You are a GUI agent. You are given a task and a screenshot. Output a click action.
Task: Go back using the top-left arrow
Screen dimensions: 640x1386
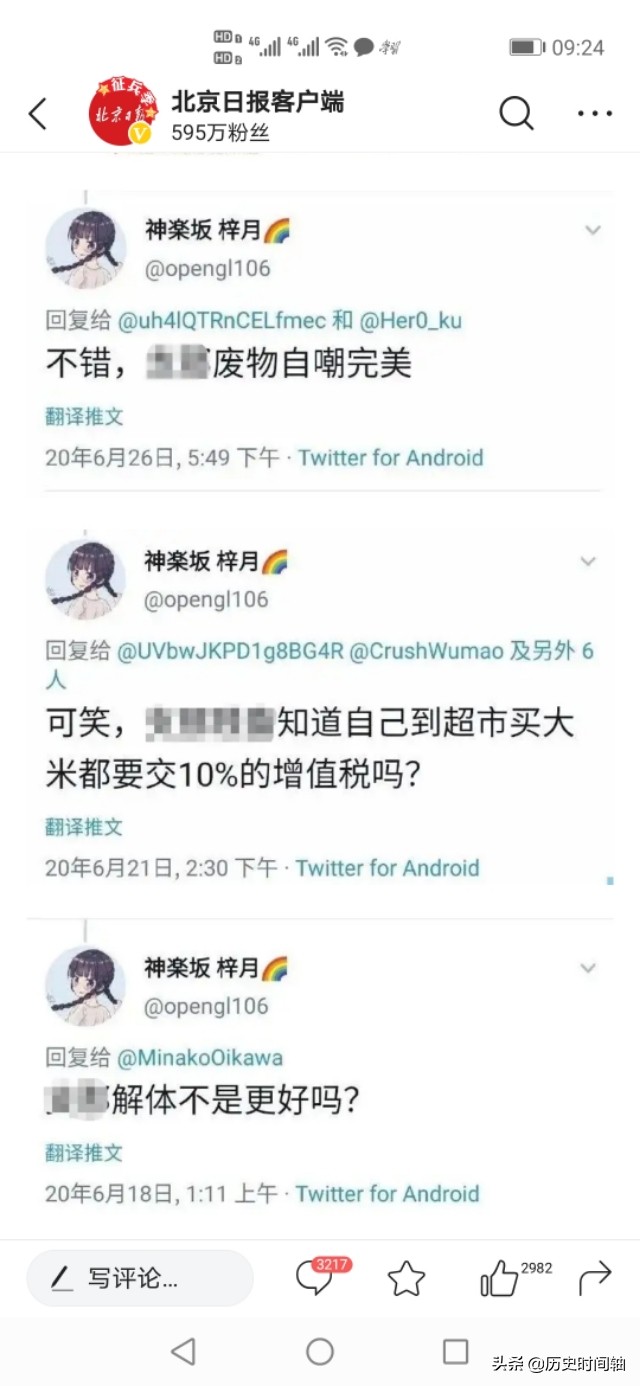coord(38,115)
